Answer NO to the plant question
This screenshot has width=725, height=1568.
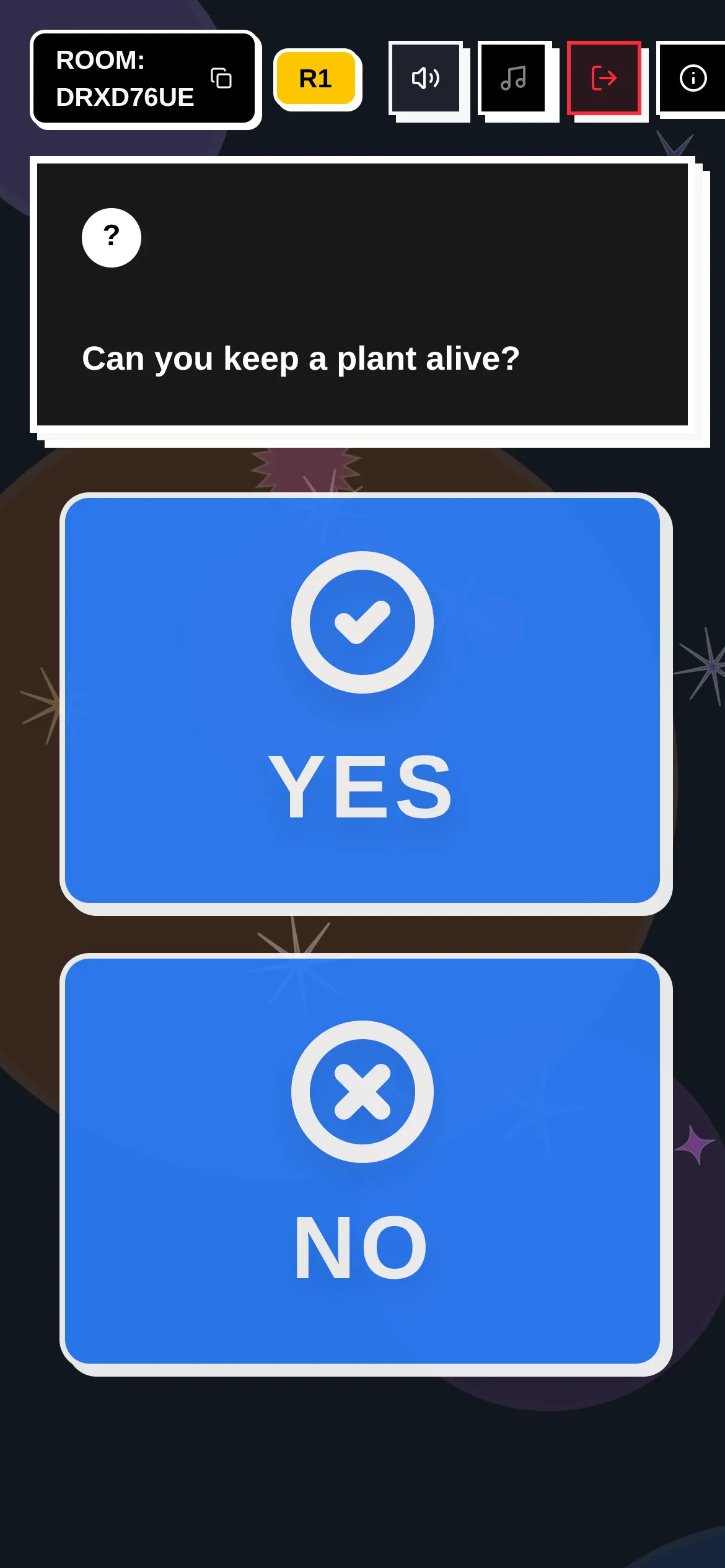click(362, 1161)
